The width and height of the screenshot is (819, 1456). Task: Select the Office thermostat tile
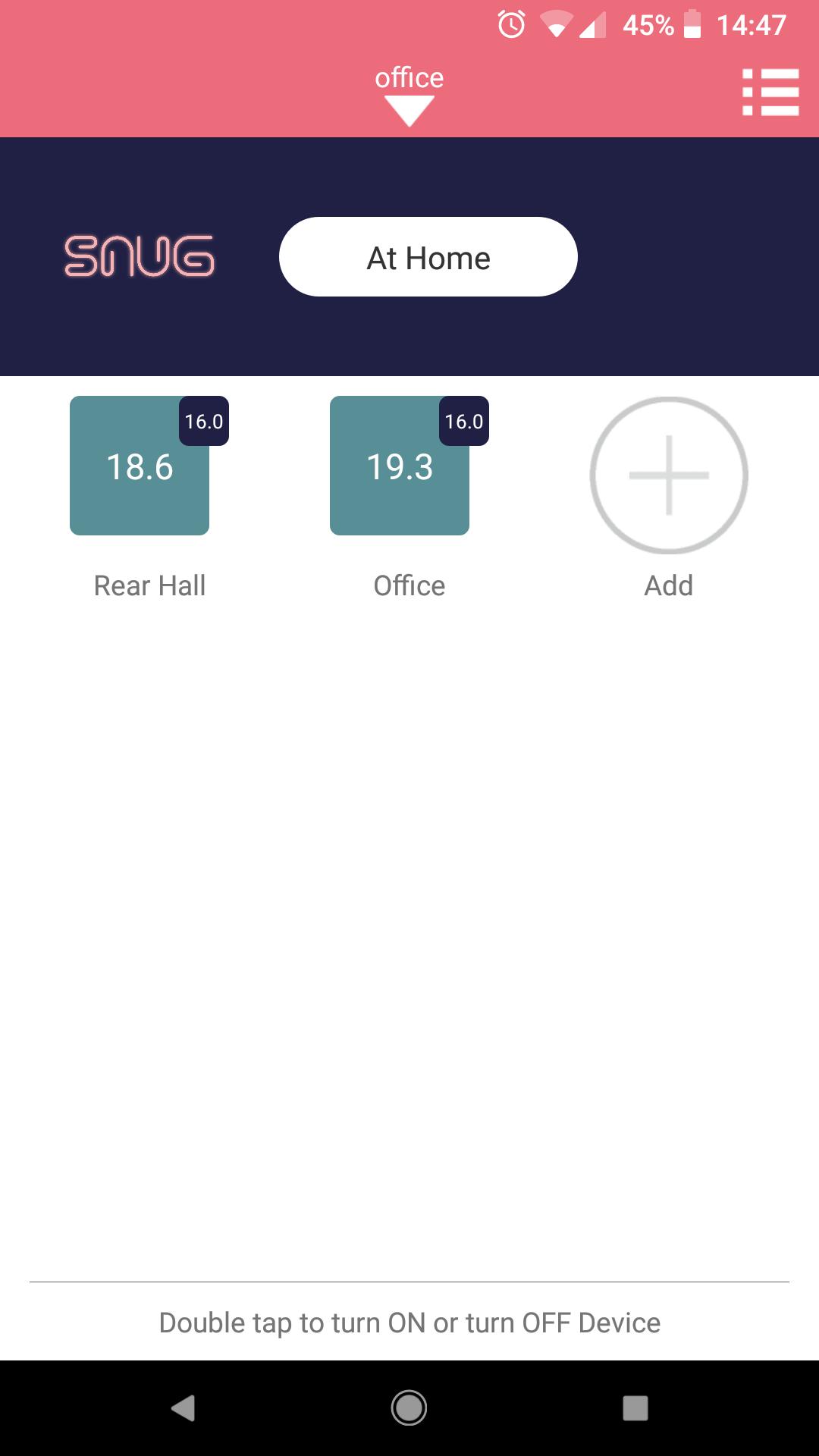click(x=400, y=466)
